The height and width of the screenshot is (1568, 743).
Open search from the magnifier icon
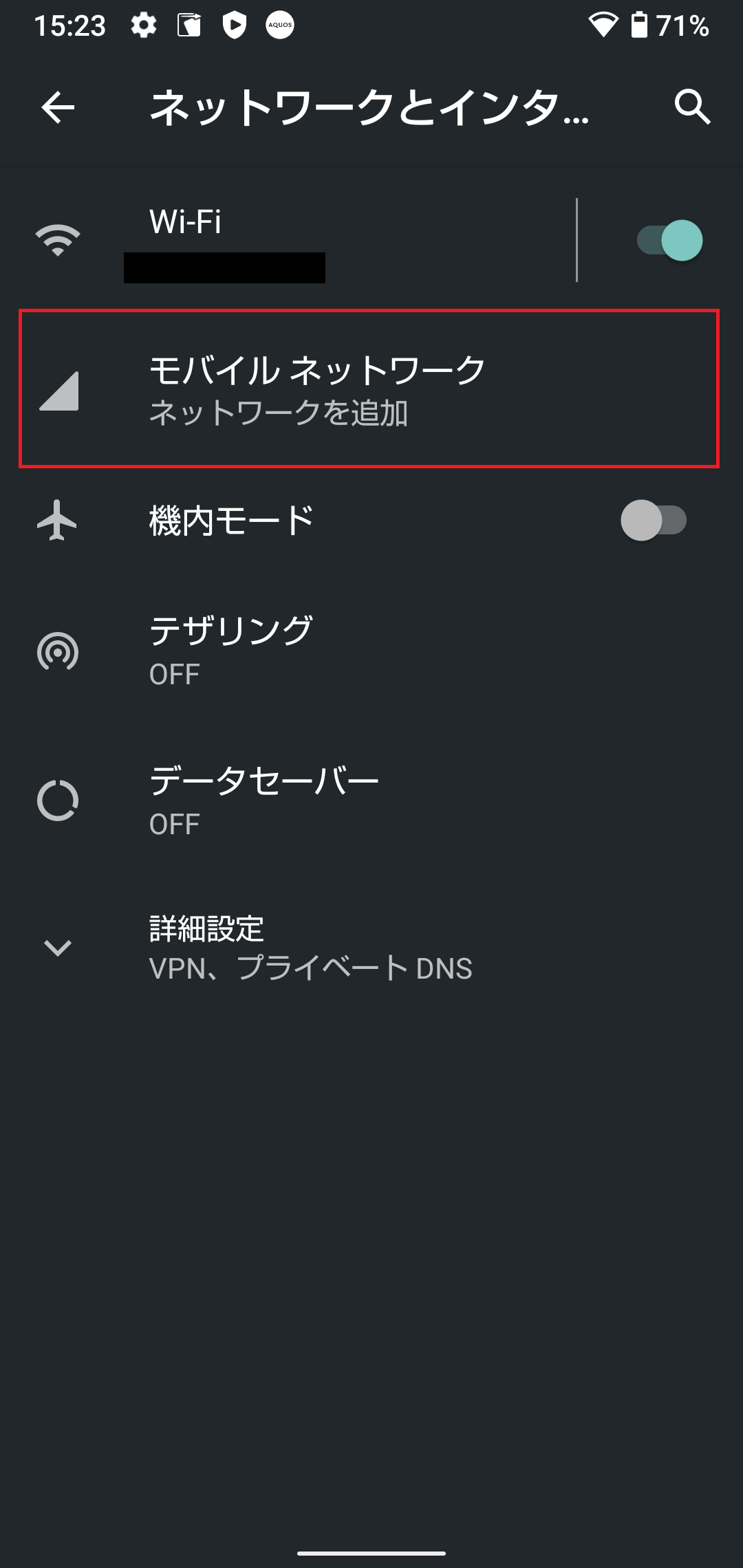point(692,107)
